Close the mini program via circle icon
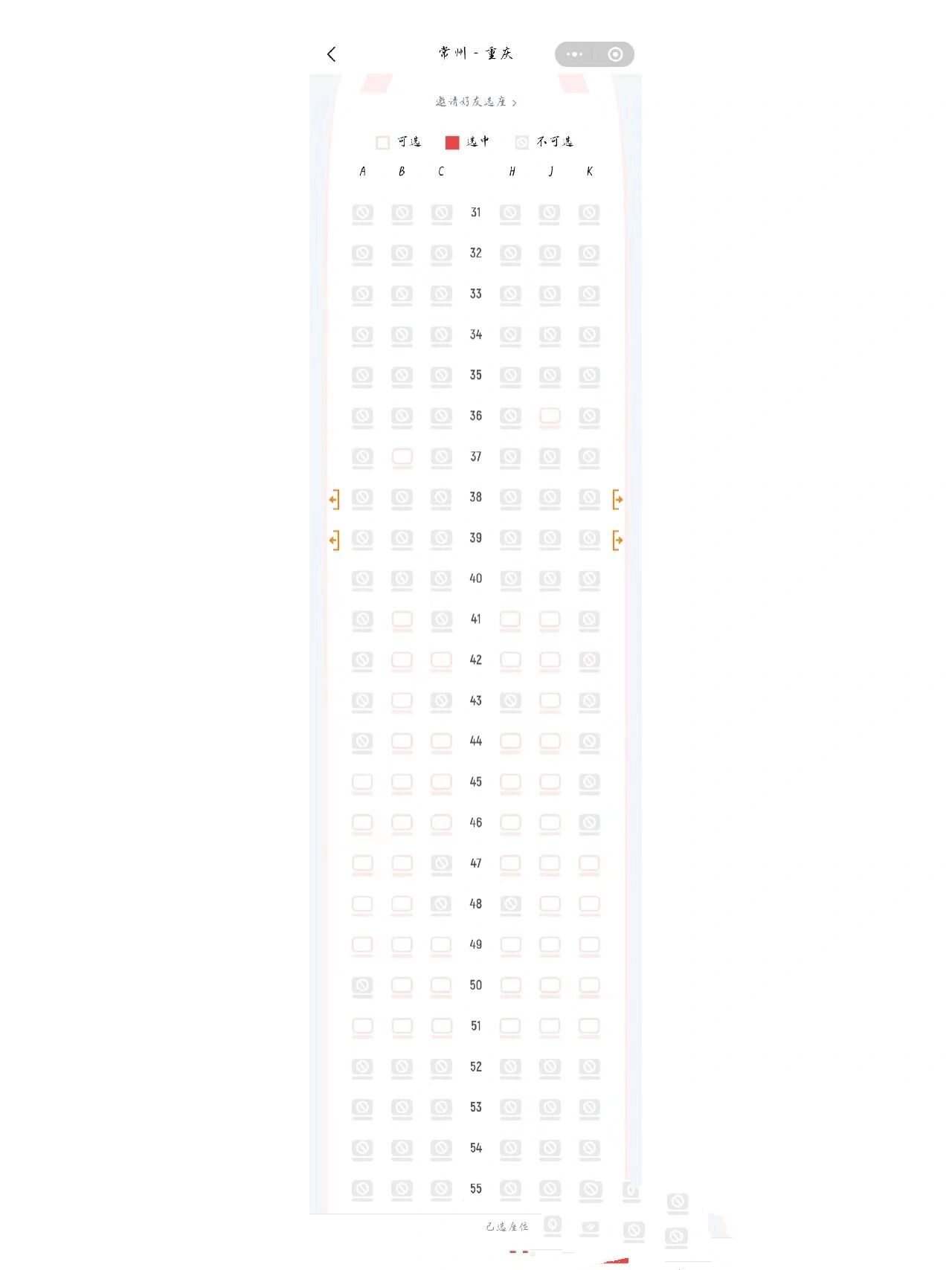This screenshot has width=952, height=1270. [615, 54]
